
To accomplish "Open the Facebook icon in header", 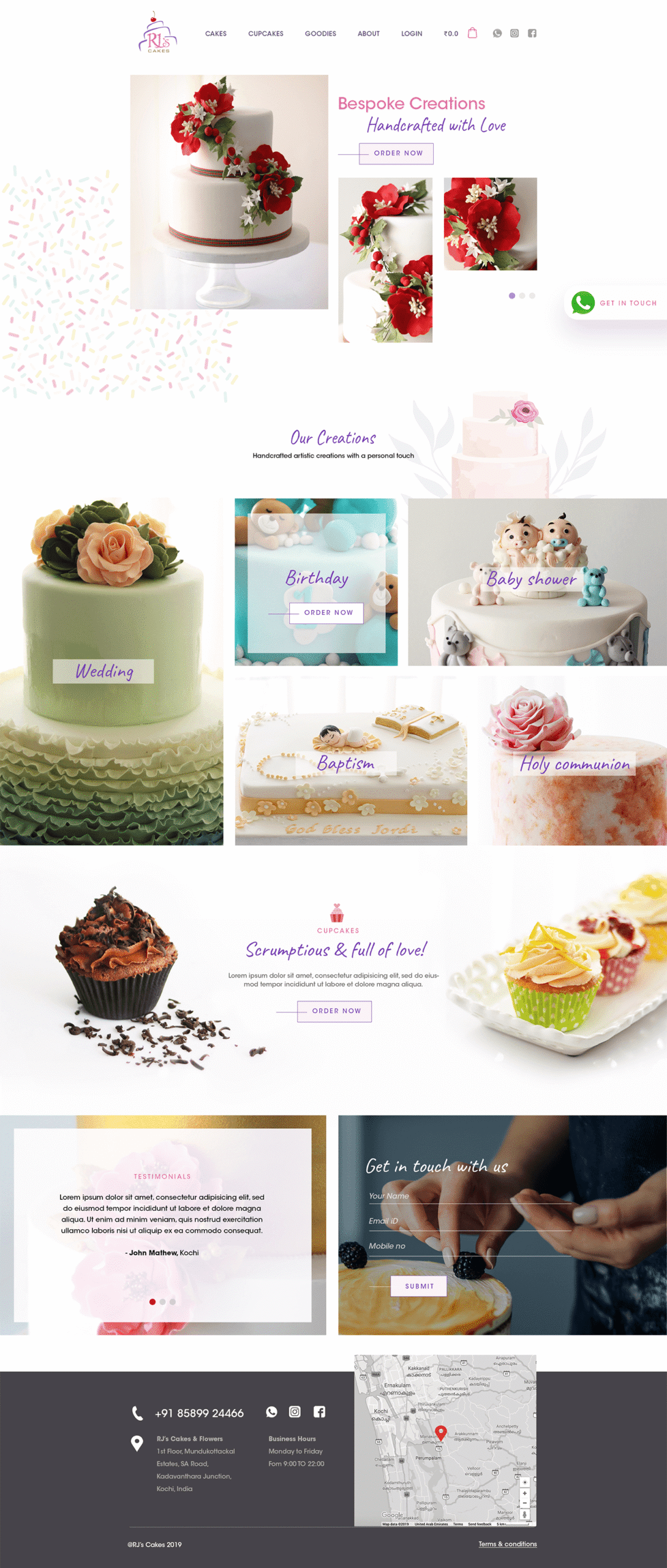I will (532, 33).
